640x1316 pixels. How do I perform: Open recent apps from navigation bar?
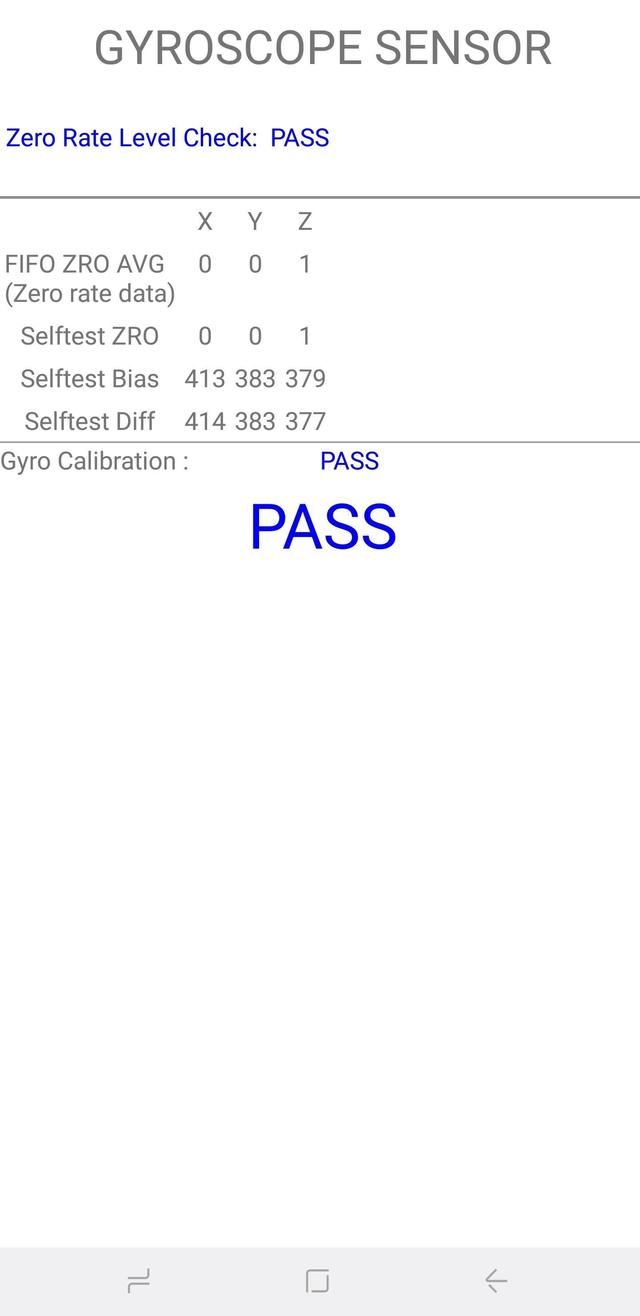coord(139,1280)
